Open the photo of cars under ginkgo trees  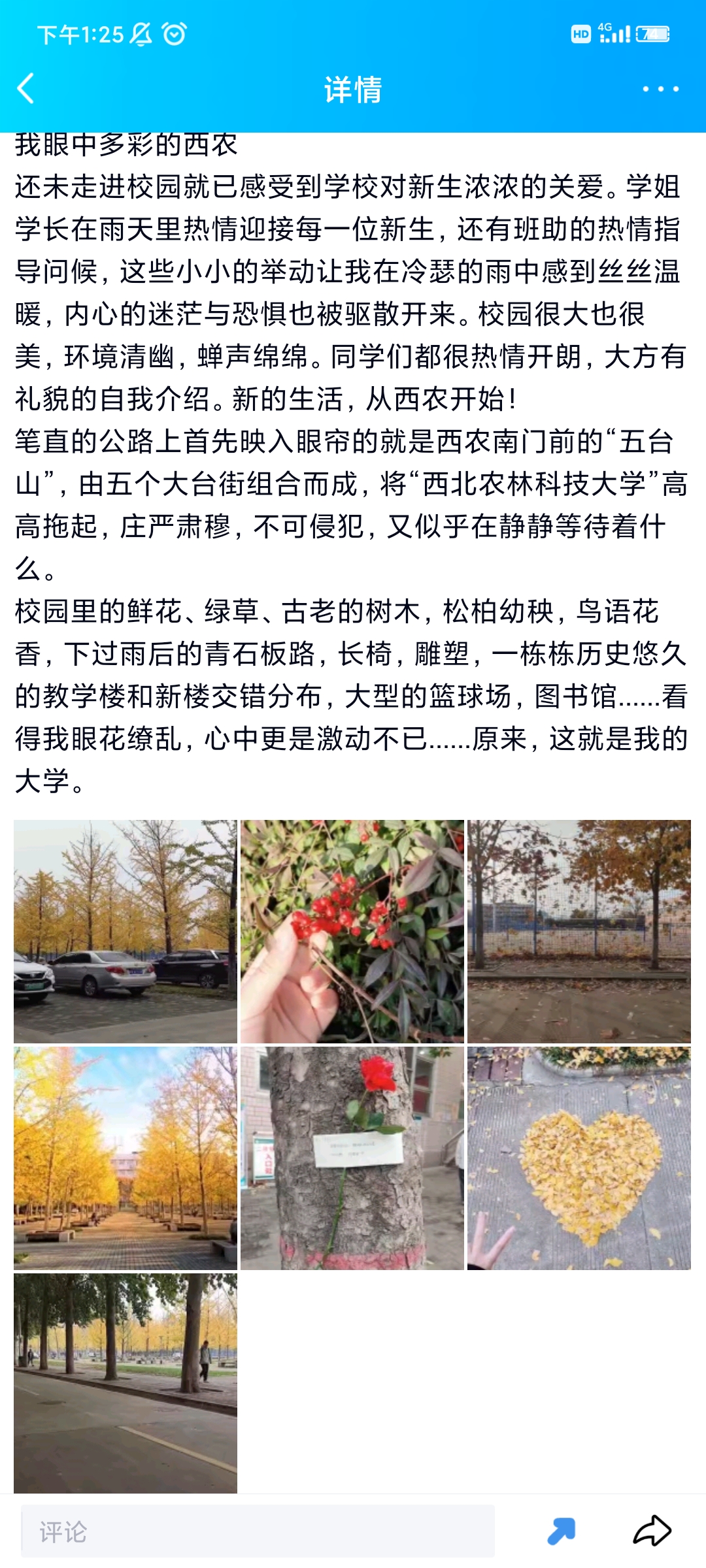[126, 931]
